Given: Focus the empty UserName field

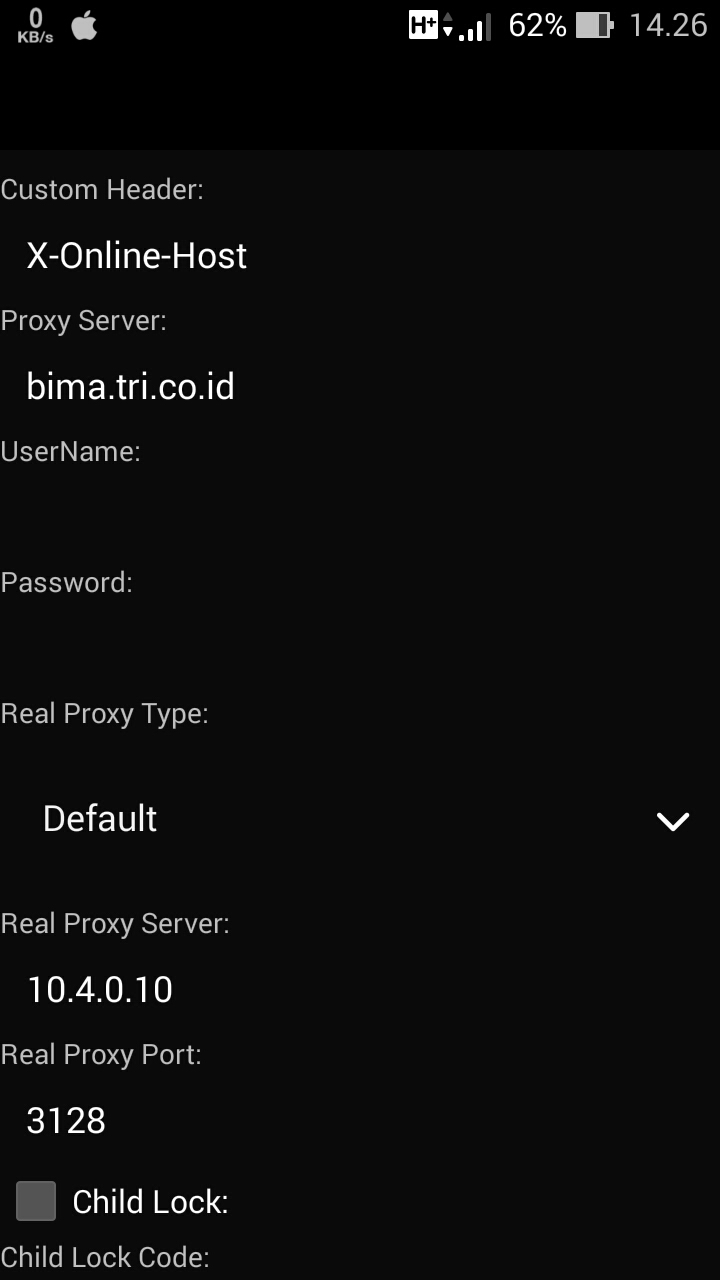Looking at the screenshot, I should (x=360, y=518).
